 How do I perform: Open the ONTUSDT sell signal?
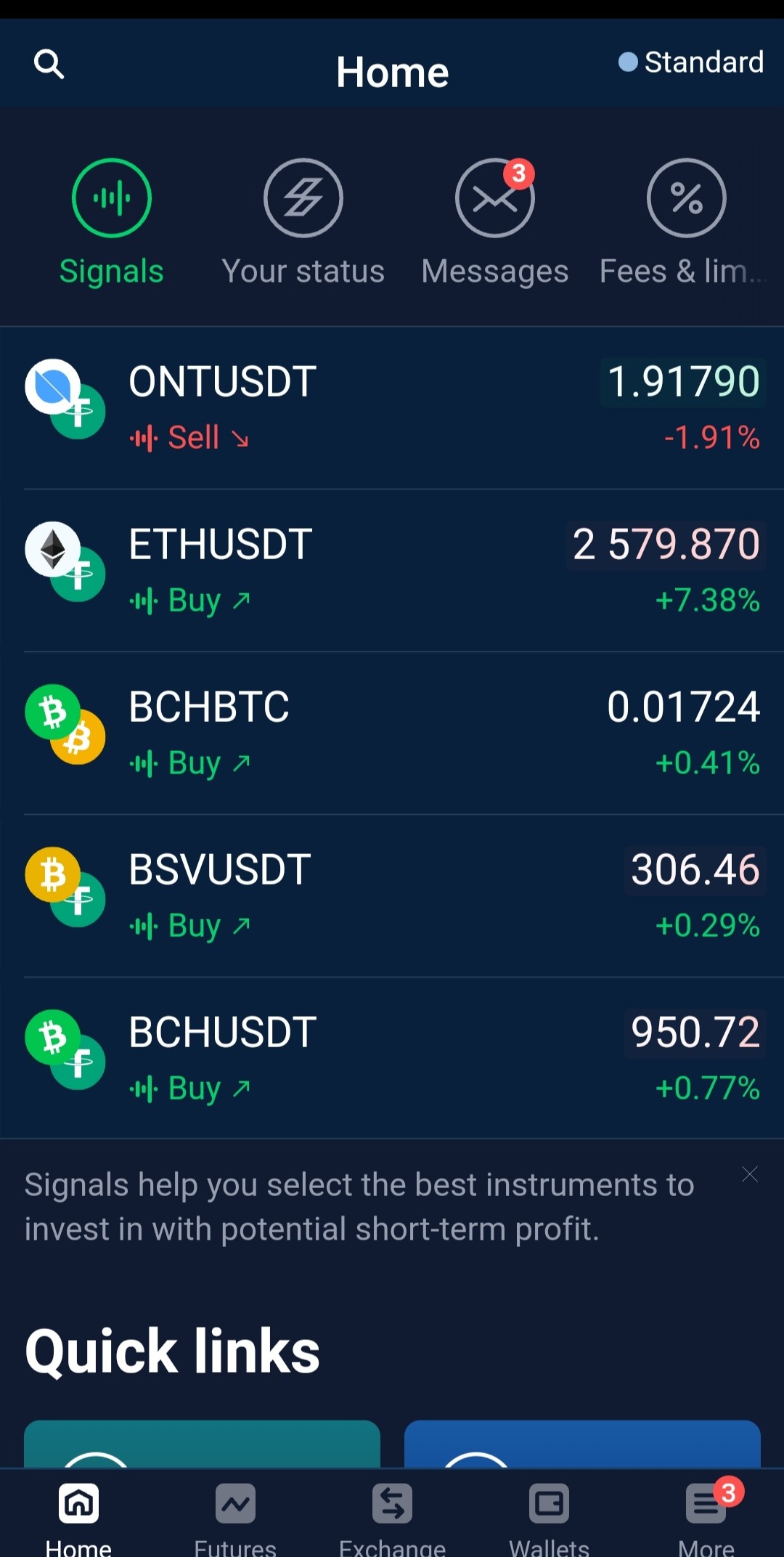(392, 408)
